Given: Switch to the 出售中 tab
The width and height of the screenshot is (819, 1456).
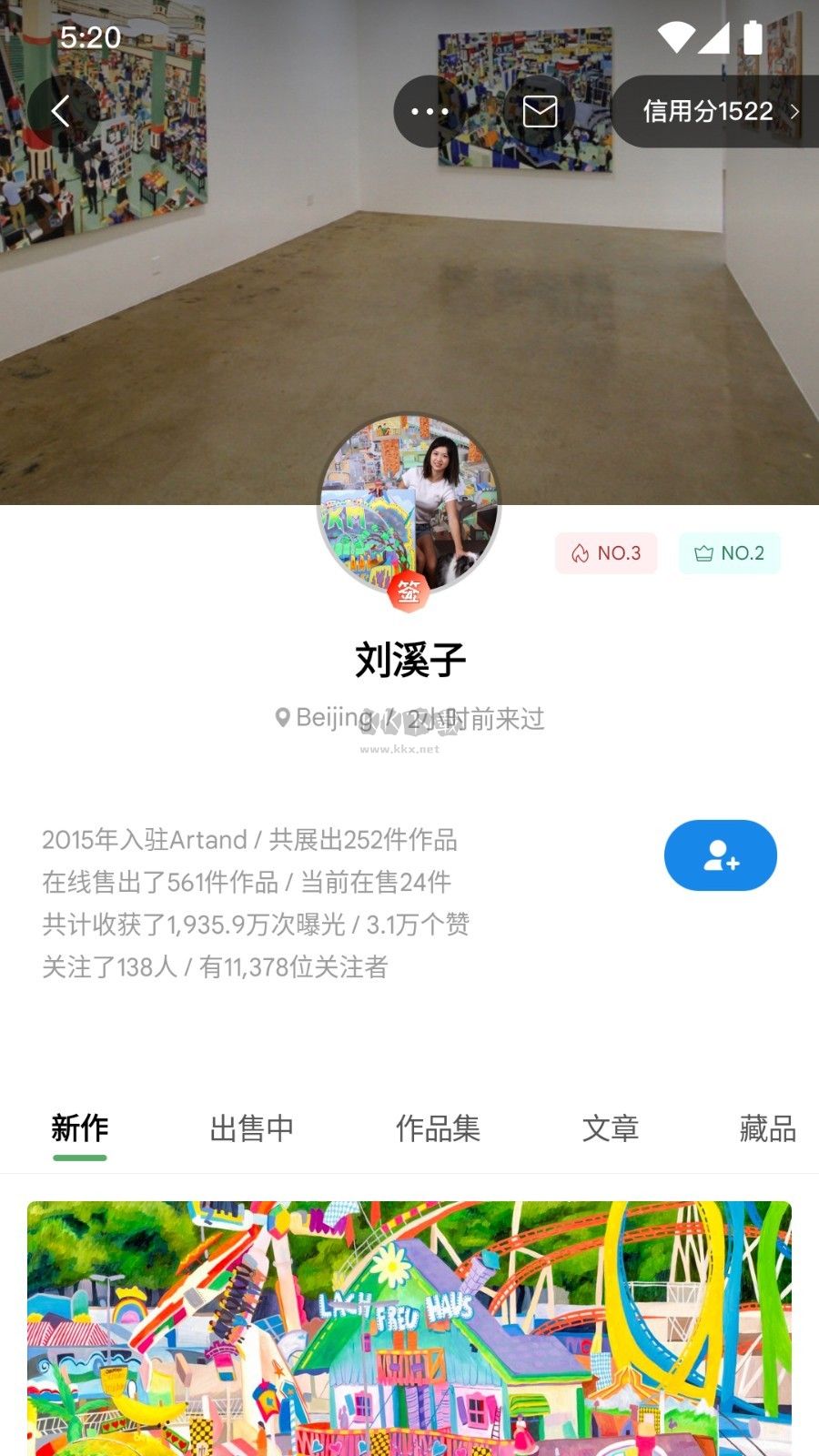Looking at the screenshot, I should coord(252,1128).
